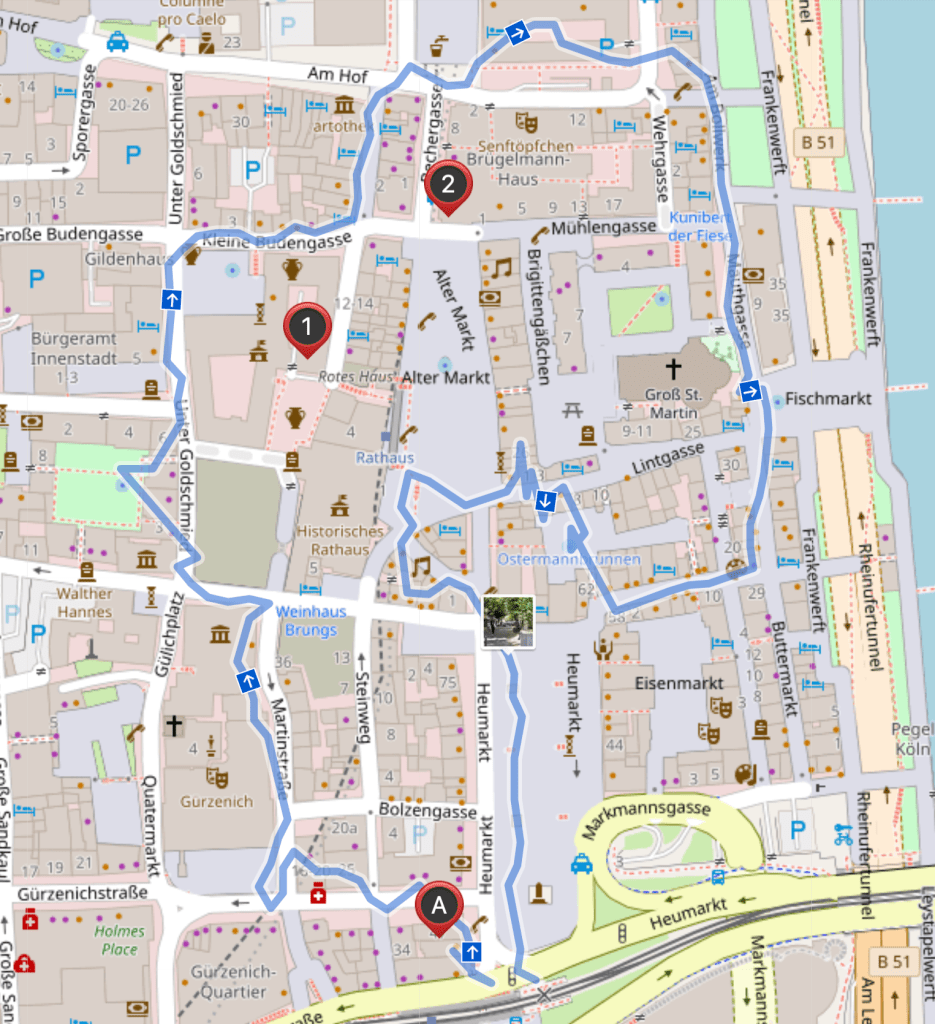Open the red marker labeled A
This screenshot has width=935, height=1024.
[437, 904]
